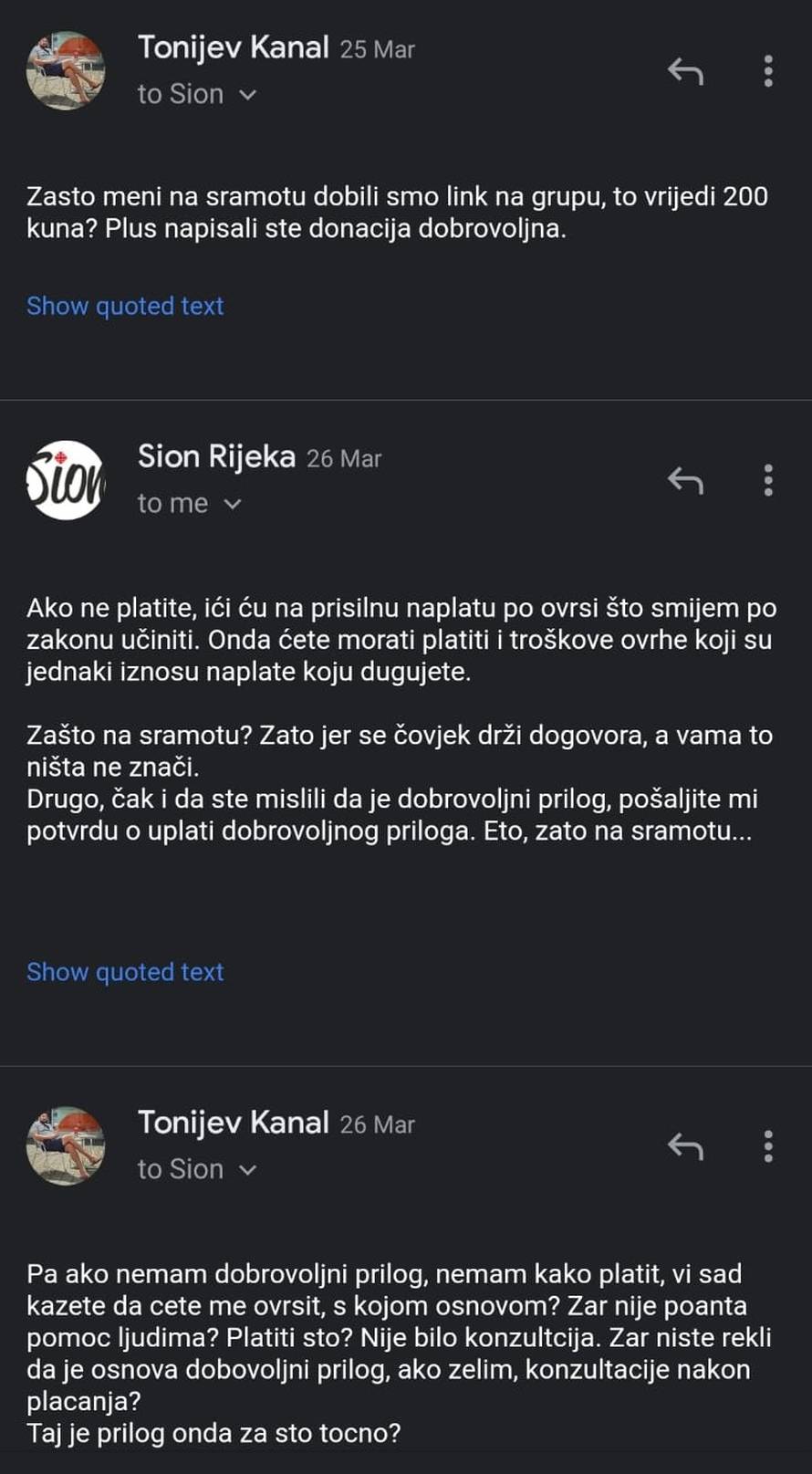Open the three-dot menu on the last message

click(x=767, y=1145)
